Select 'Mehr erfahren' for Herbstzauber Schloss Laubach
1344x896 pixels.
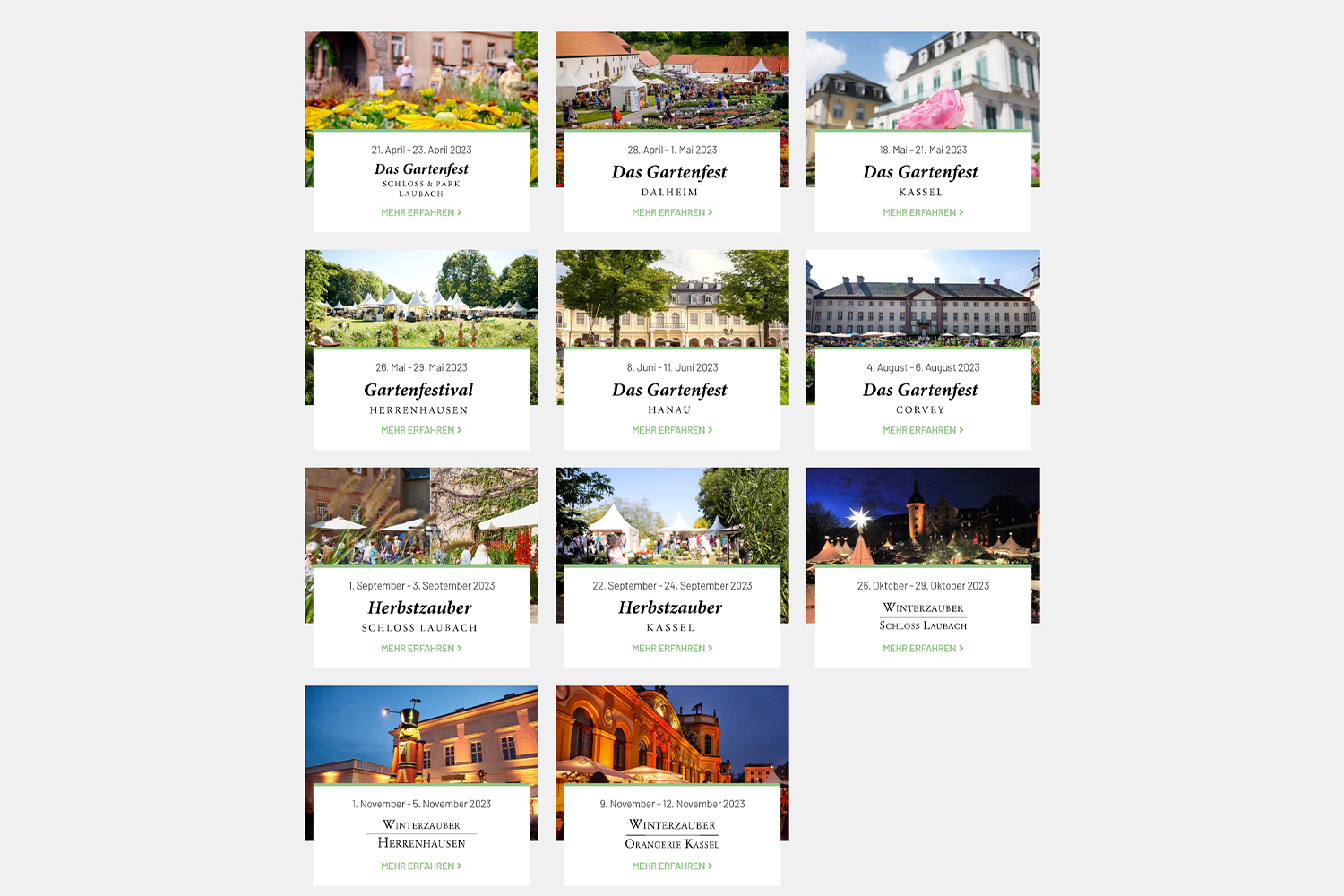tap(421, 649)
